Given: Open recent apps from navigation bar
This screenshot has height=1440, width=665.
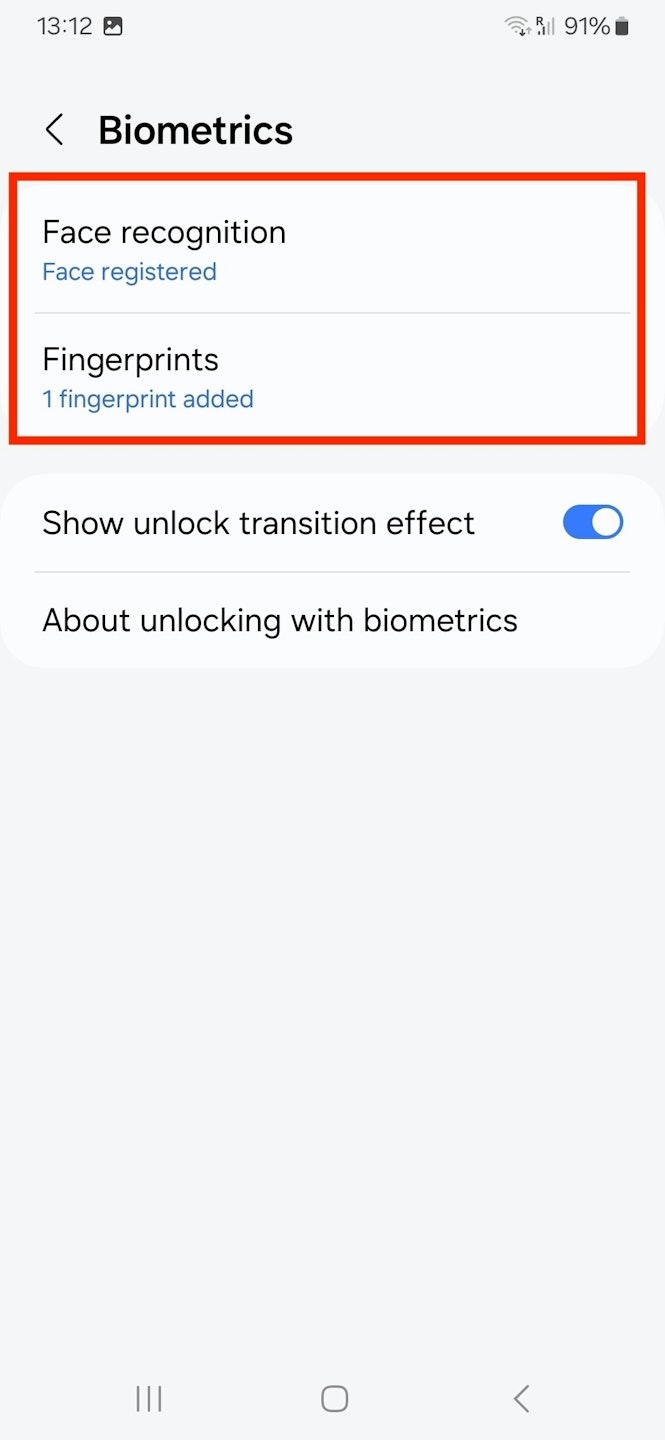Looking at the screenshot, I should point(149,1398).
